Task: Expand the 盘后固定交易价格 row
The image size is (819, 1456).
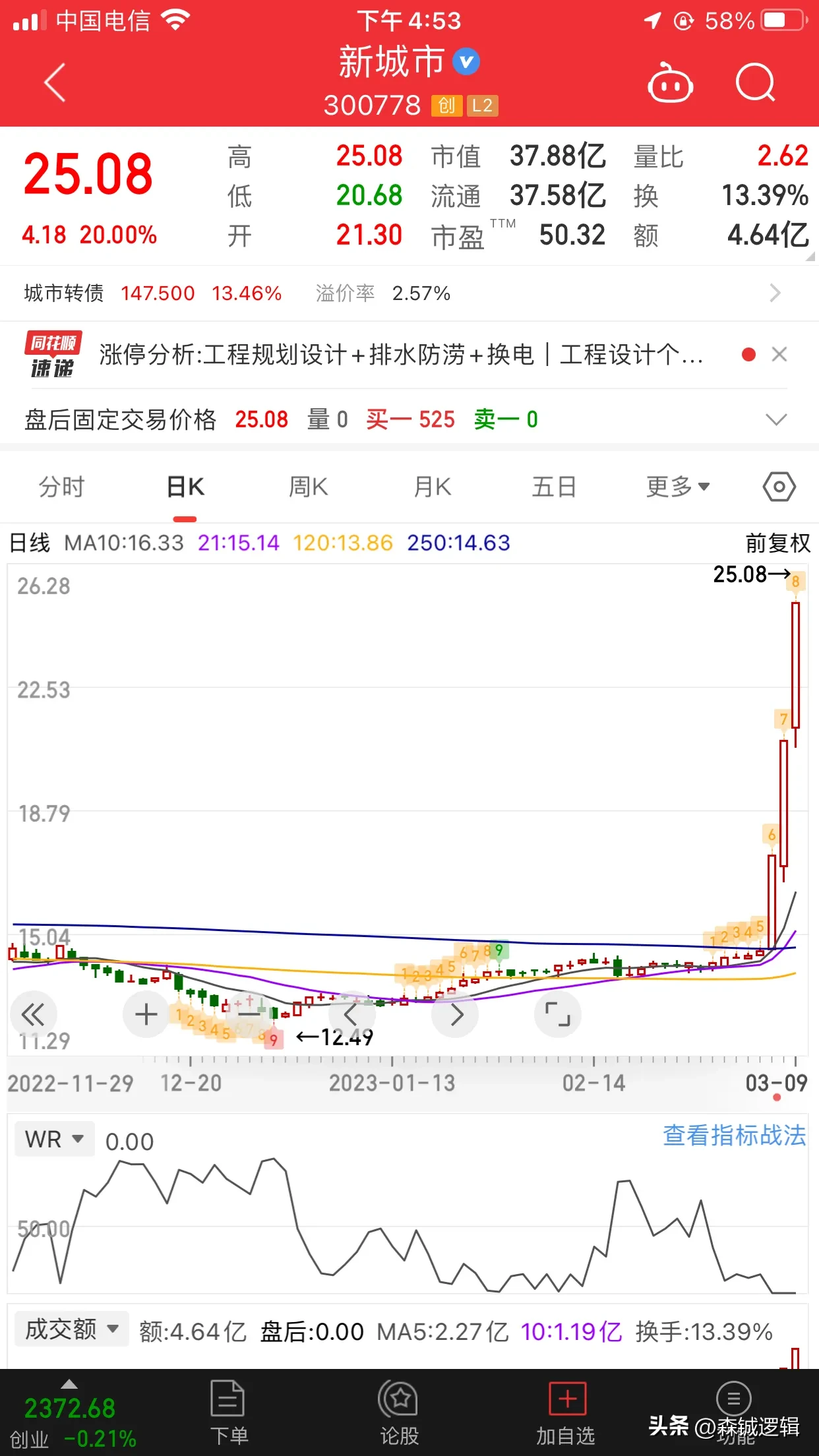Action: 777,419
